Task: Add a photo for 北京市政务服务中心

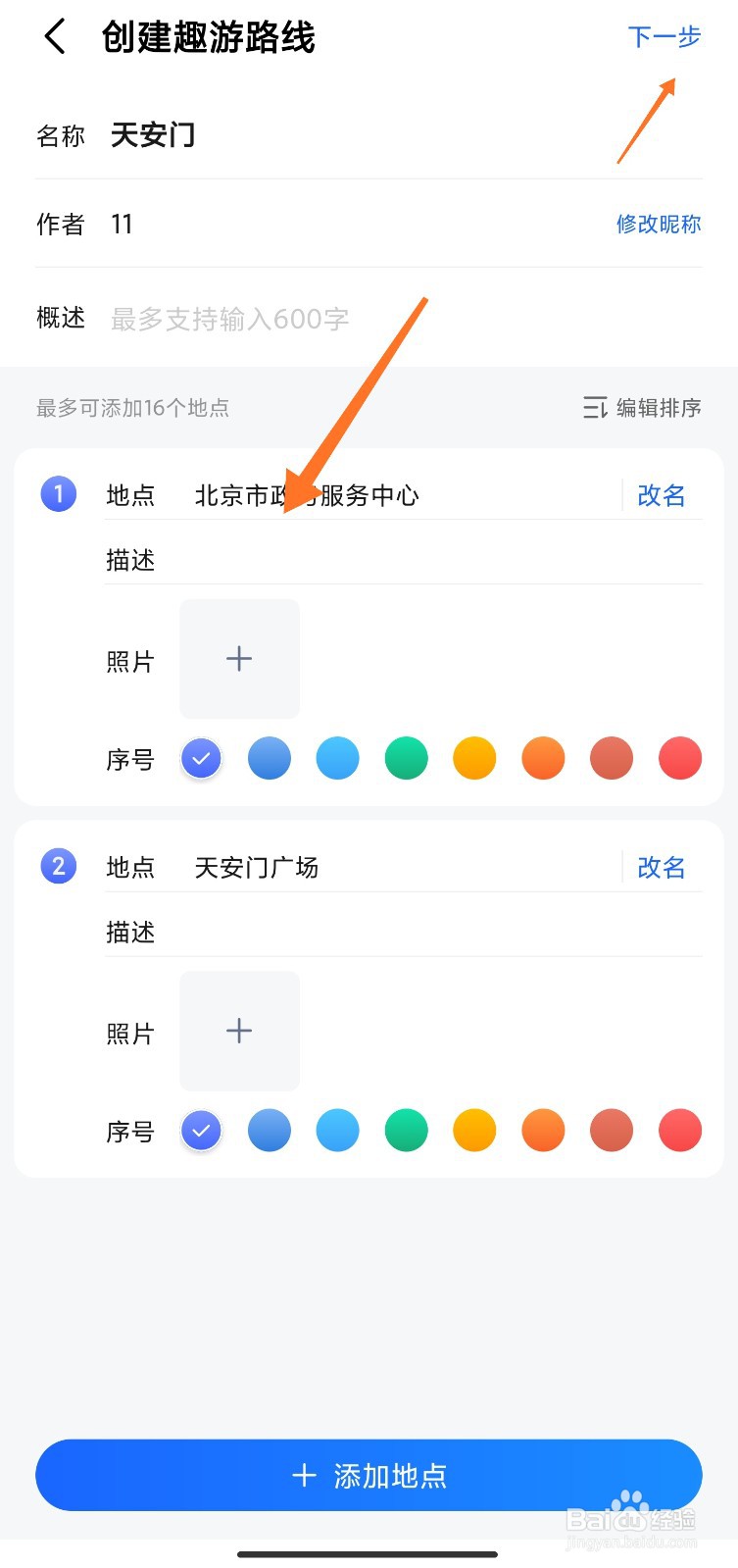Action: 239,658
